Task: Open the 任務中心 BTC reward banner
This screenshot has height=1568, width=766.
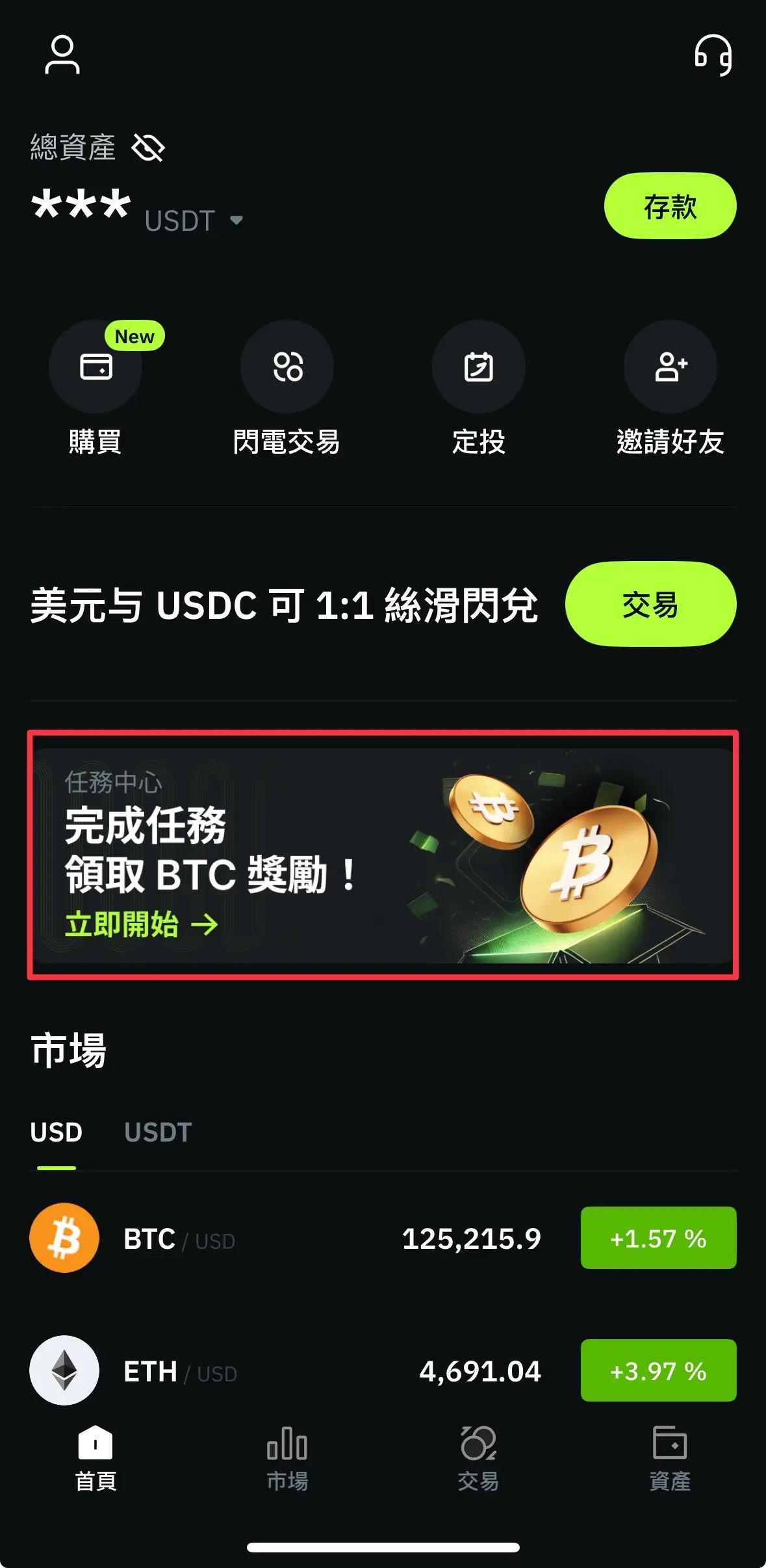Action: (382, 855)
